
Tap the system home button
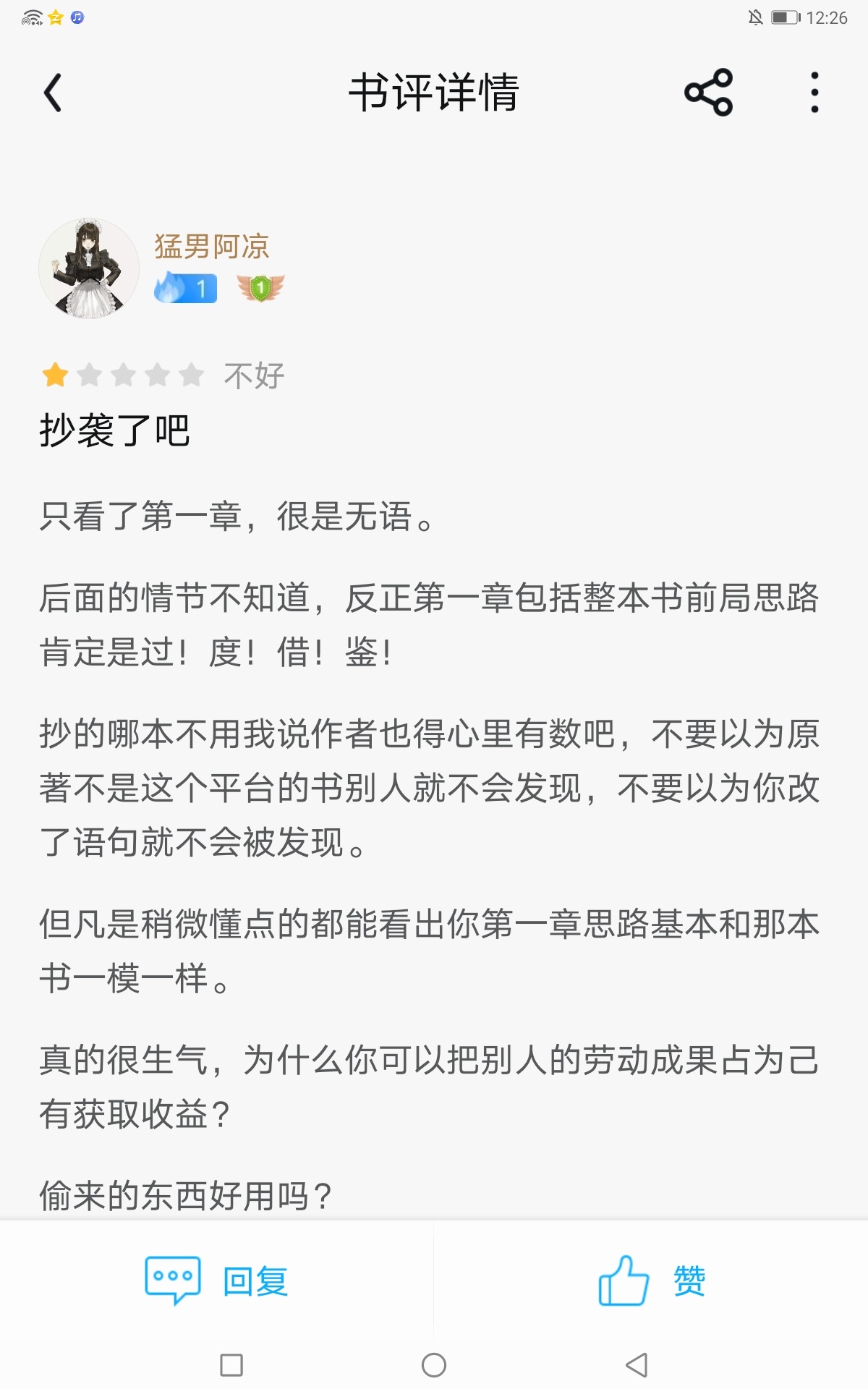coord(434,1365)
